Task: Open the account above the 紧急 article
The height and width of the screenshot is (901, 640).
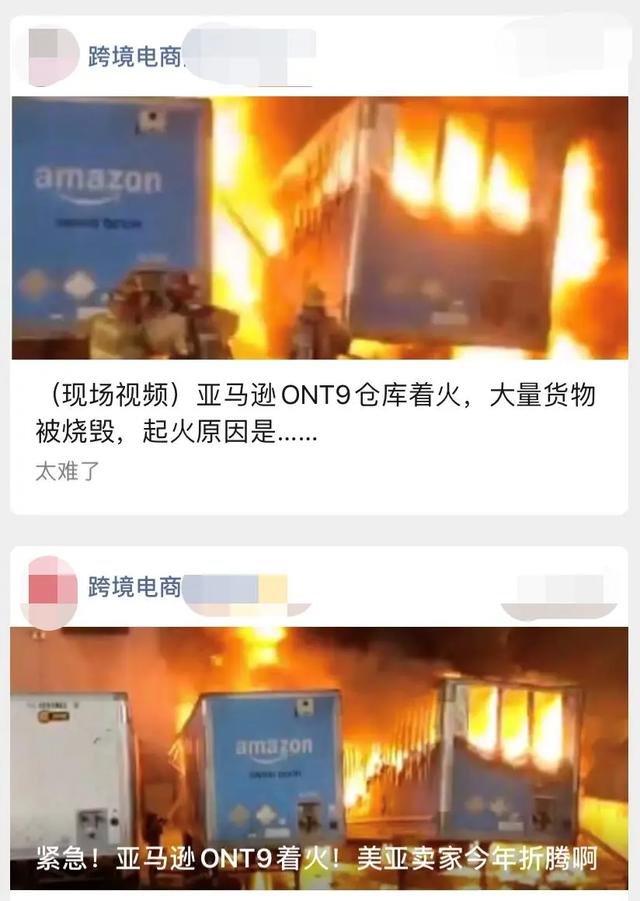Action: [x=135, y=587]
